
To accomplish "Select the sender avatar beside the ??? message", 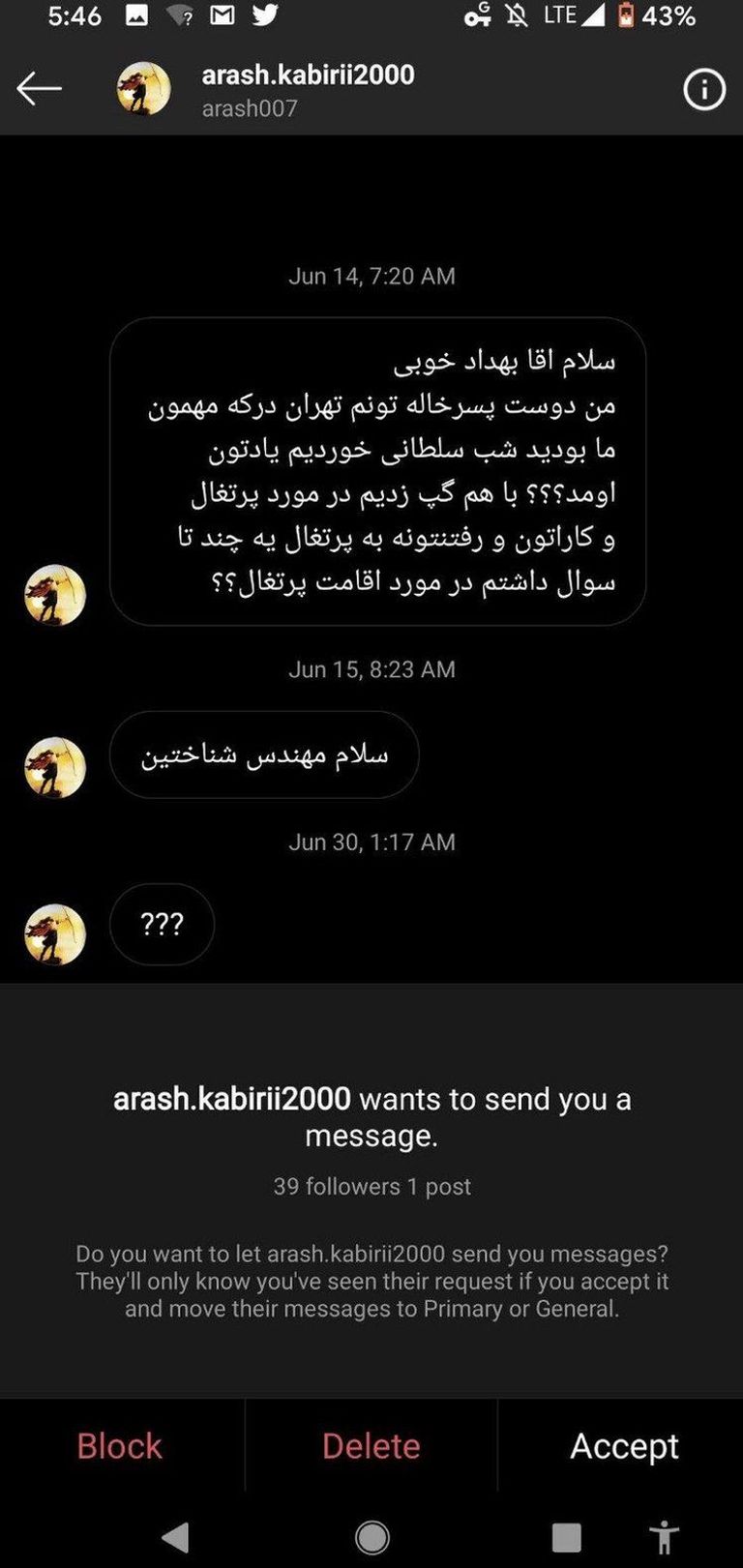I will (x=55, y=925).
